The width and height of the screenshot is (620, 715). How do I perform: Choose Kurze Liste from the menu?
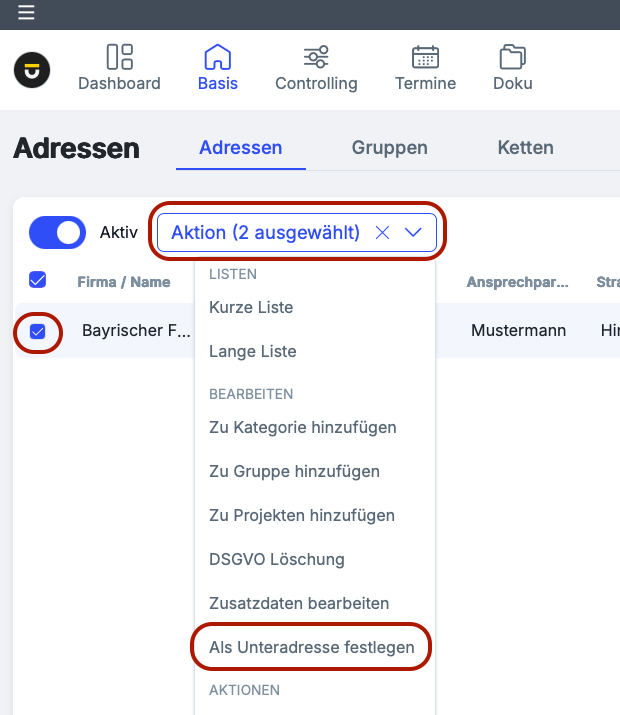click(251, 307)
